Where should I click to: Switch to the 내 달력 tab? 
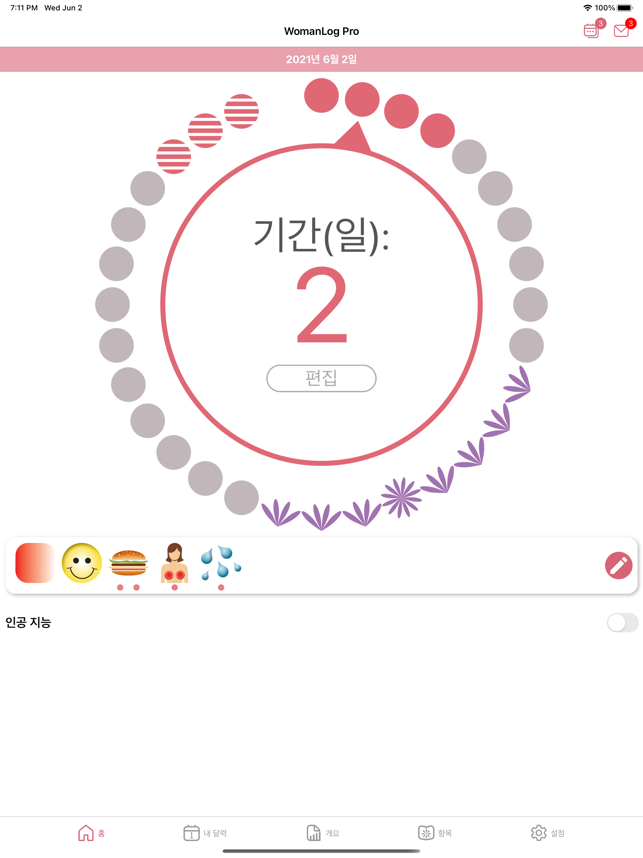coord(205,832)
